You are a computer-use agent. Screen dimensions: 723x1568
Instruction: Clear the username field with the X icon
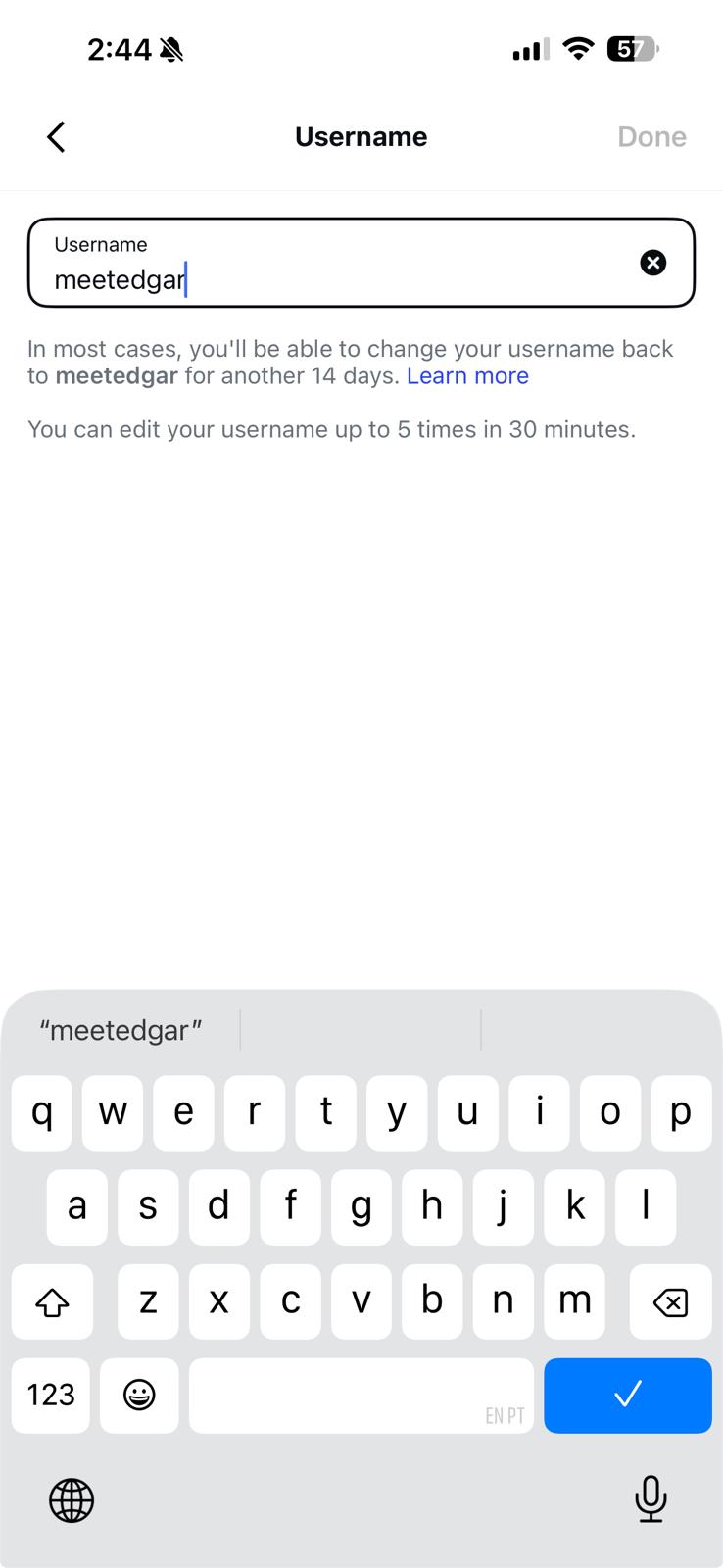[652, 262]
